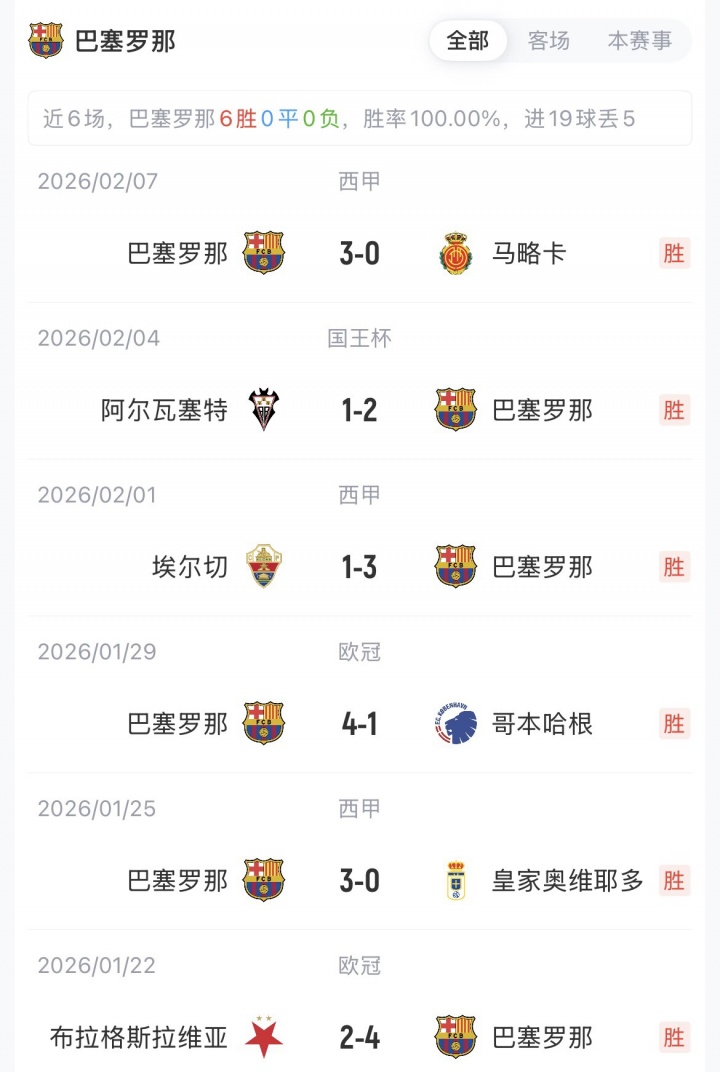Select the 3-0 score of the Oviedo match
Screen dimensions: 720x1072
[360, 880]
